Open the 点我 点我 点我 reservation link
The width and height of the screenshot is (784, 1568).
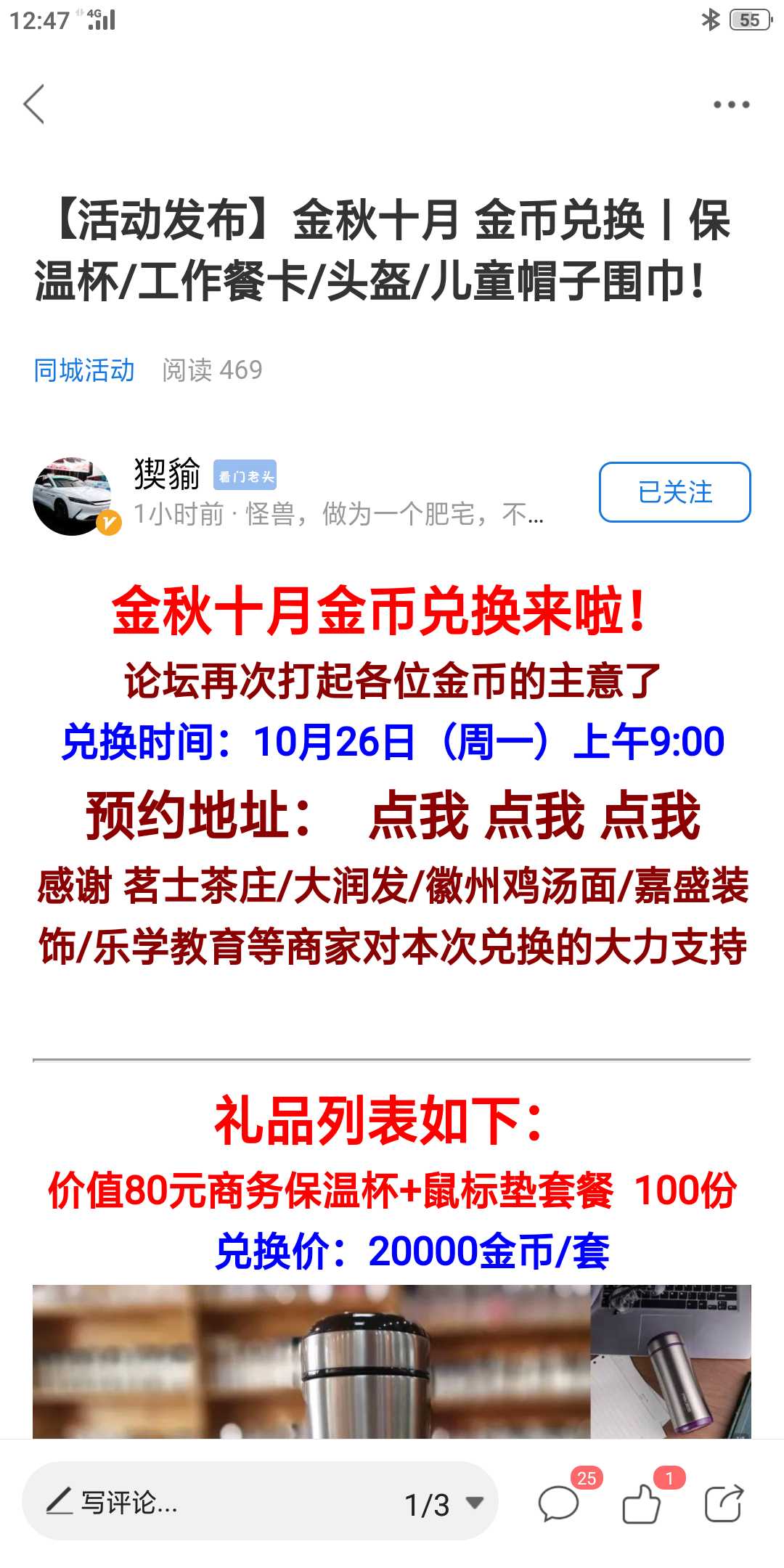pyautogui.click(x=535, y=816)
